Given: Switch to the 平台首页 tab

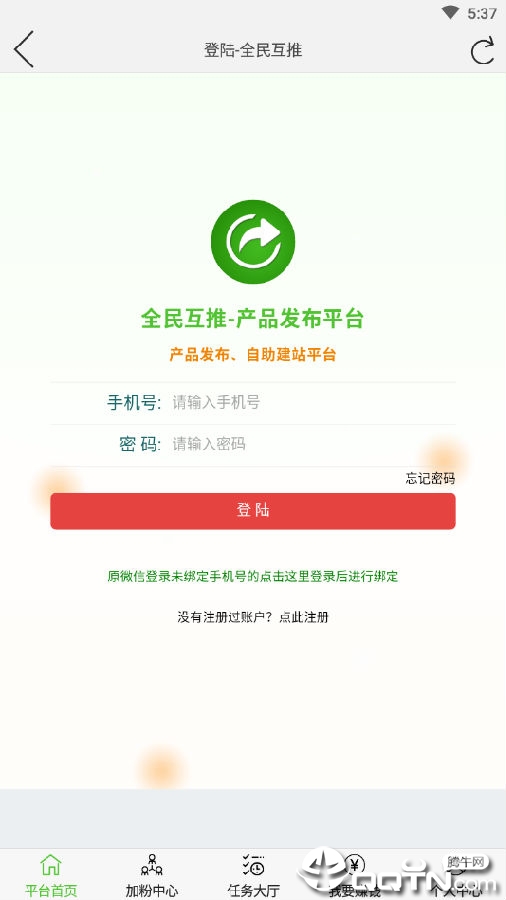Looking at the screenshot, I should [x=50, y=876].
